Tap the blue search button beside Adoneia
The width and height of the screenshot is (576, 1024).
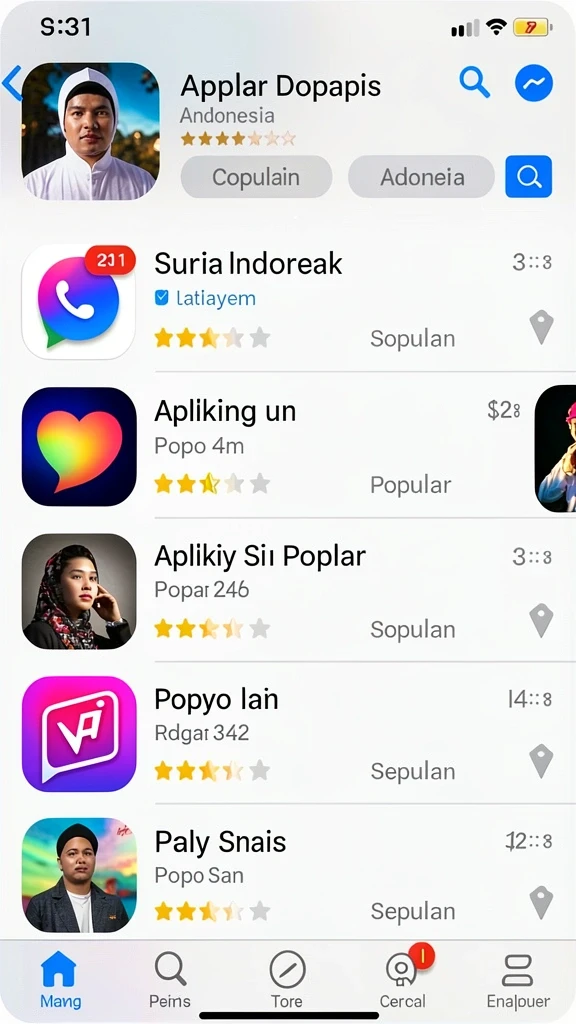tap(528, 176)
